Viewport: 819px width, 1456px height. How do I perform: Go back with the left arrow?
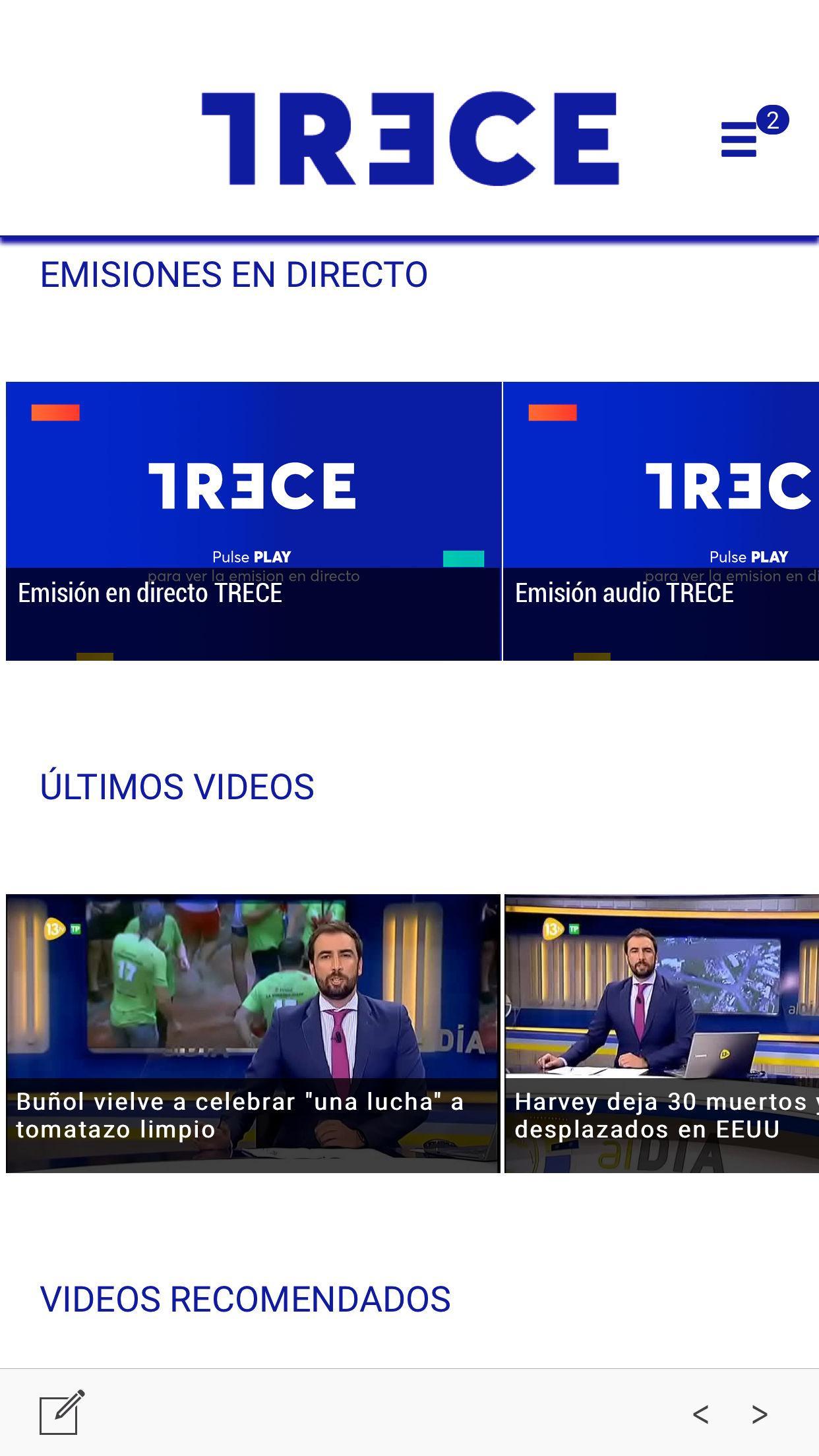point(700,1414)
